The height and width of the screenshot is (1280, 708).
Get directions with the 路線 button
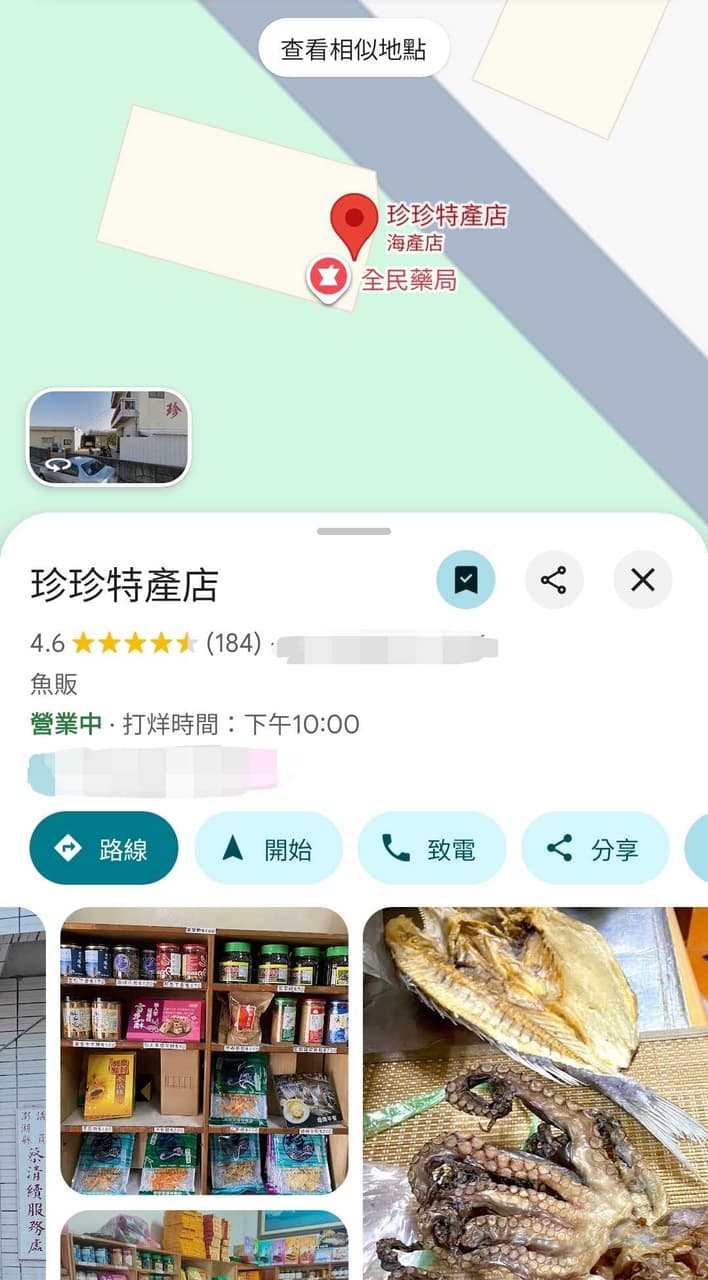tap(104, 849)
